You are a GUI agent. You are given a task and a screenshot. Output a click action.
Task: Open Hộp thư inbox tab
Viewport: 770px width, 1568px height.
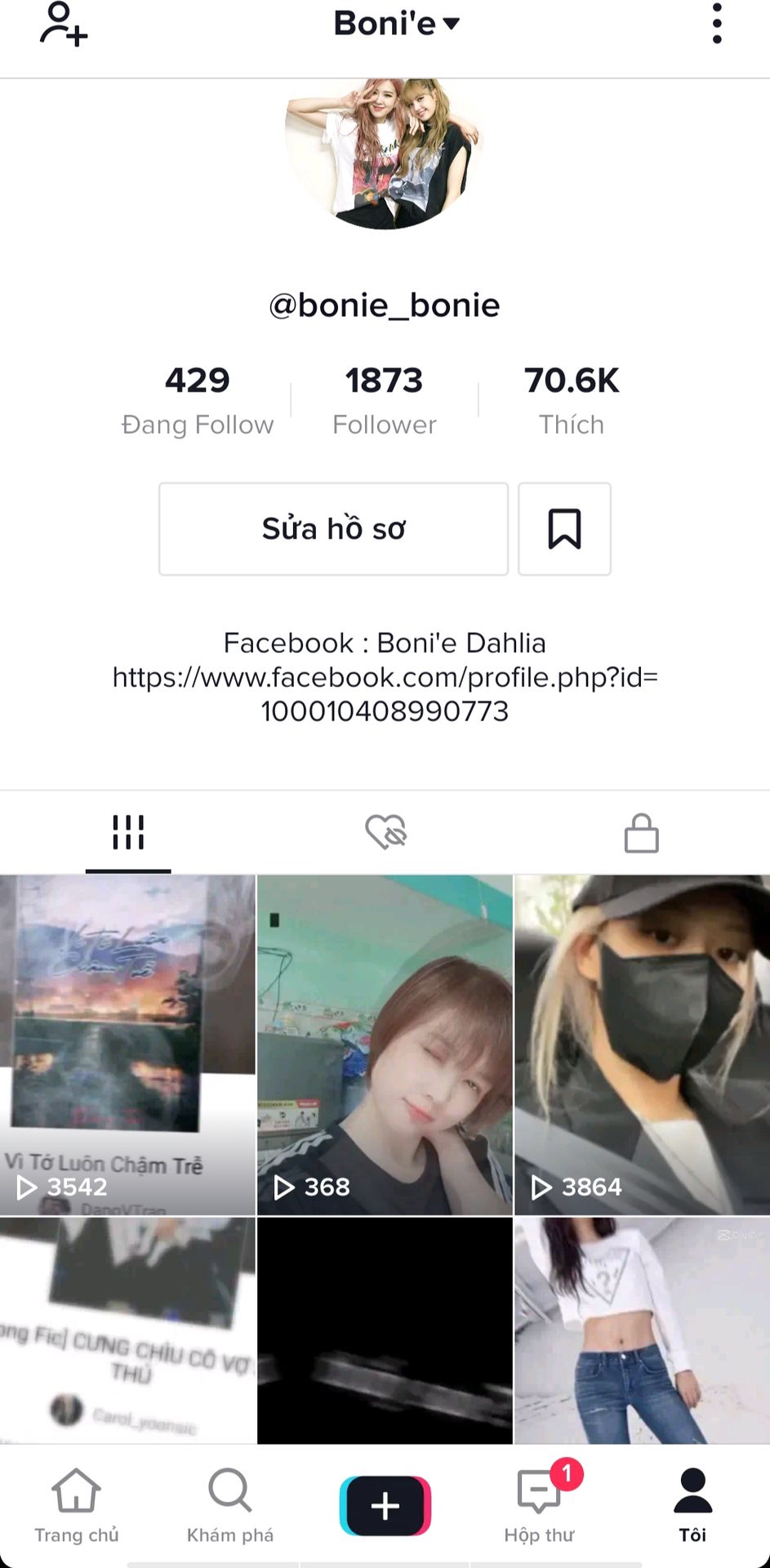[x=539, y=1505]
